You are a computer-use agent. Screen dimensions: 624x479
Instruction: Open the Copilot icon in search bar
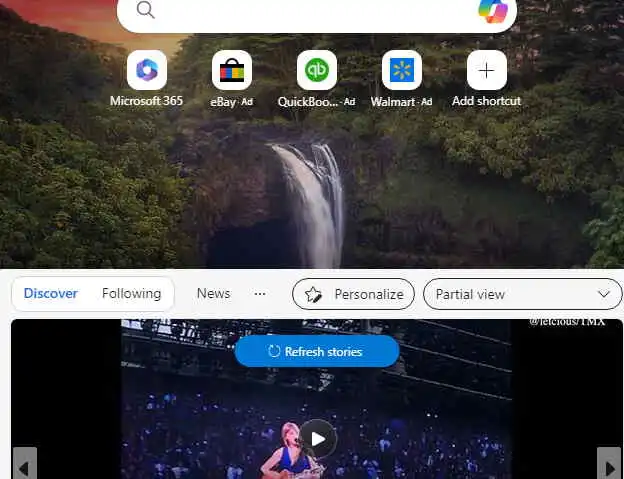pyautogui.click(x=492, y=11)
